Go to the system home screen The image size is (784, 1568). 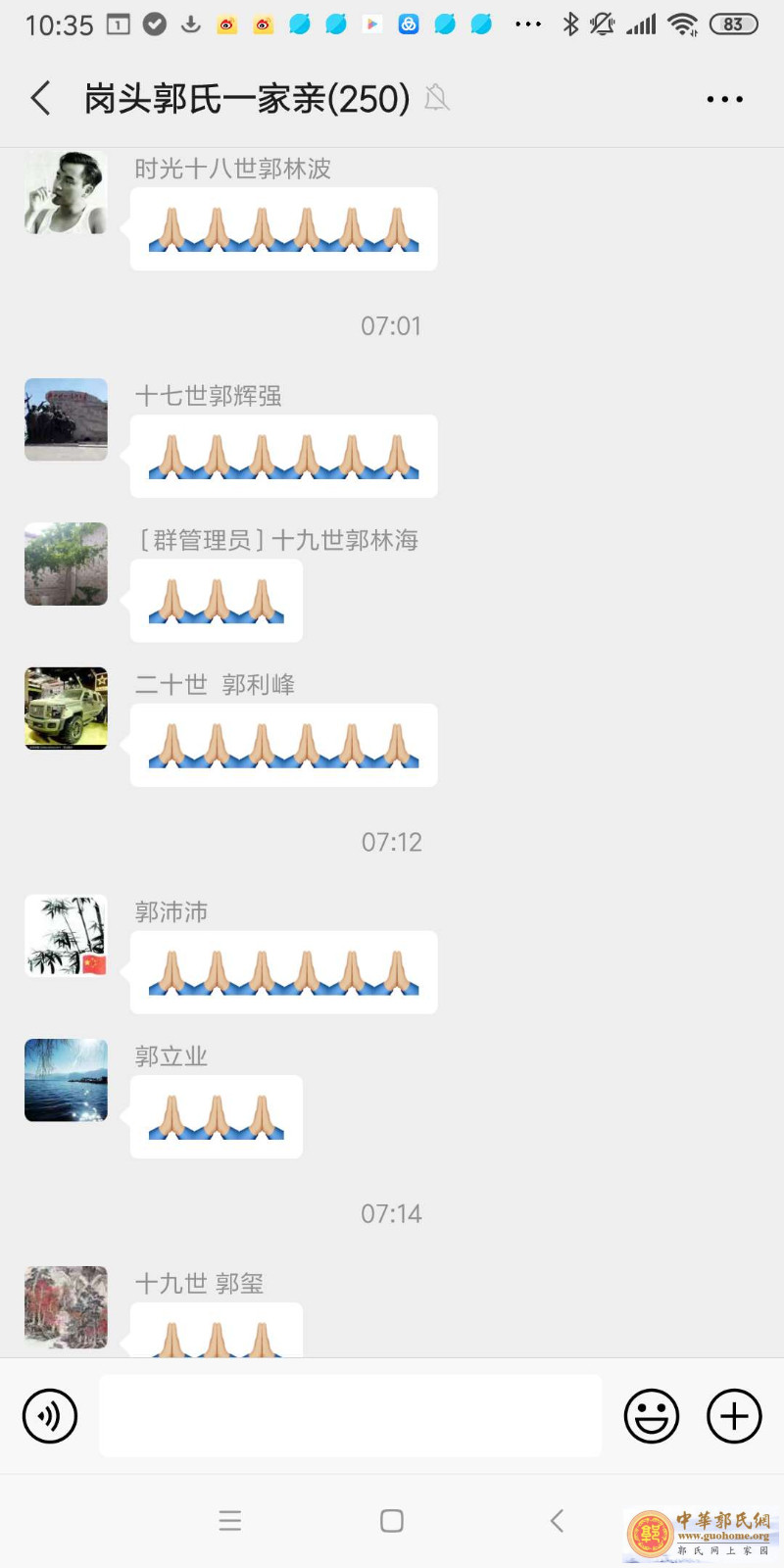point(392,1521)
